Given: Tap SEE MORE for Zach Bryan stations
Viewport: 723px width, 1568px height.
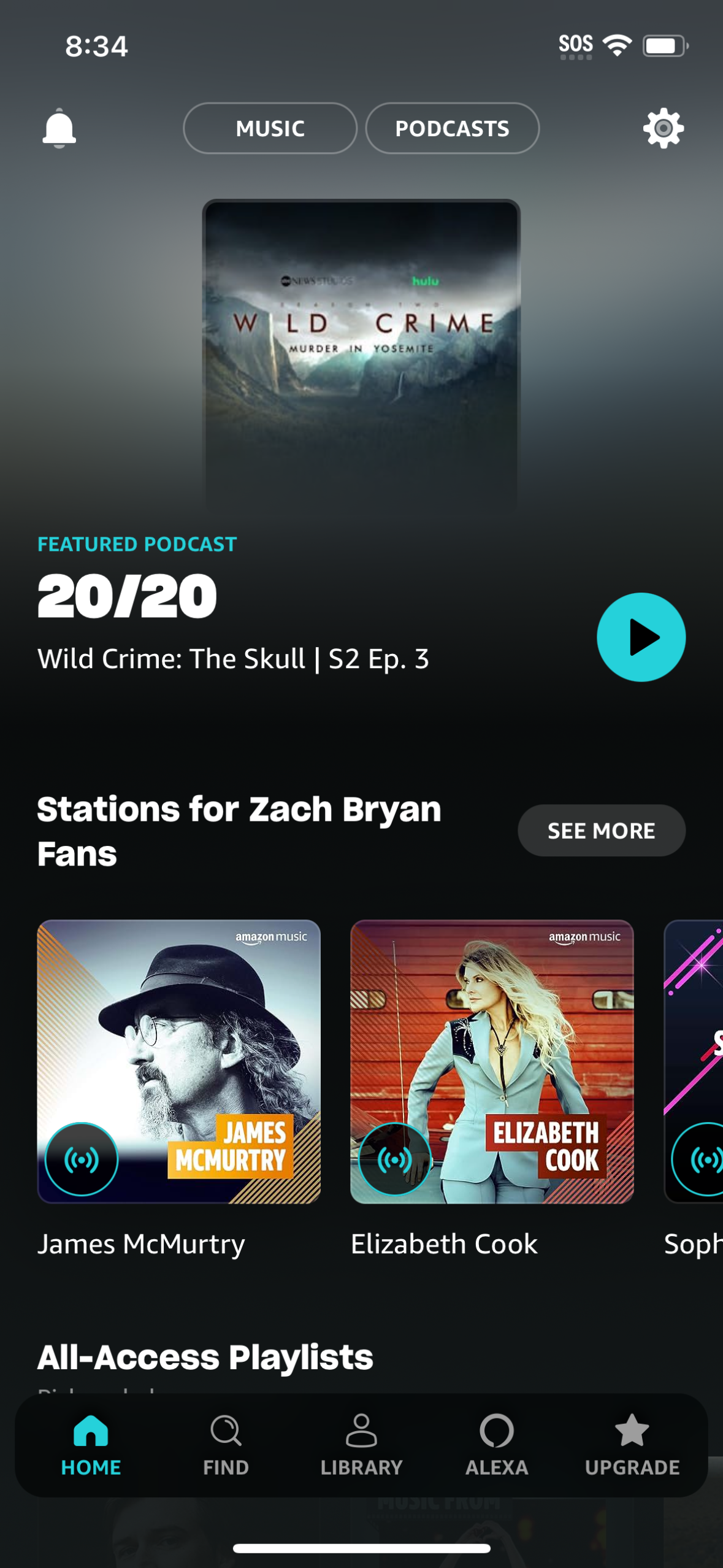Looking at the screenshot, I should pos(601,830).
